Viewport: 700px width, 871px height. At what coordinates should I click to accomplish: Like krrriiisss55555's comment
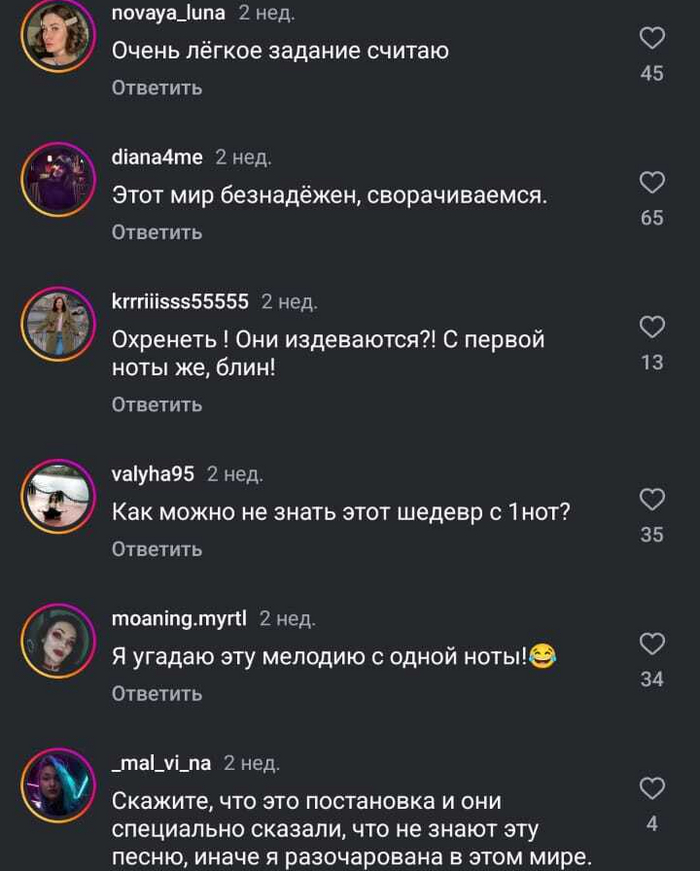click(x=652, y=328)
